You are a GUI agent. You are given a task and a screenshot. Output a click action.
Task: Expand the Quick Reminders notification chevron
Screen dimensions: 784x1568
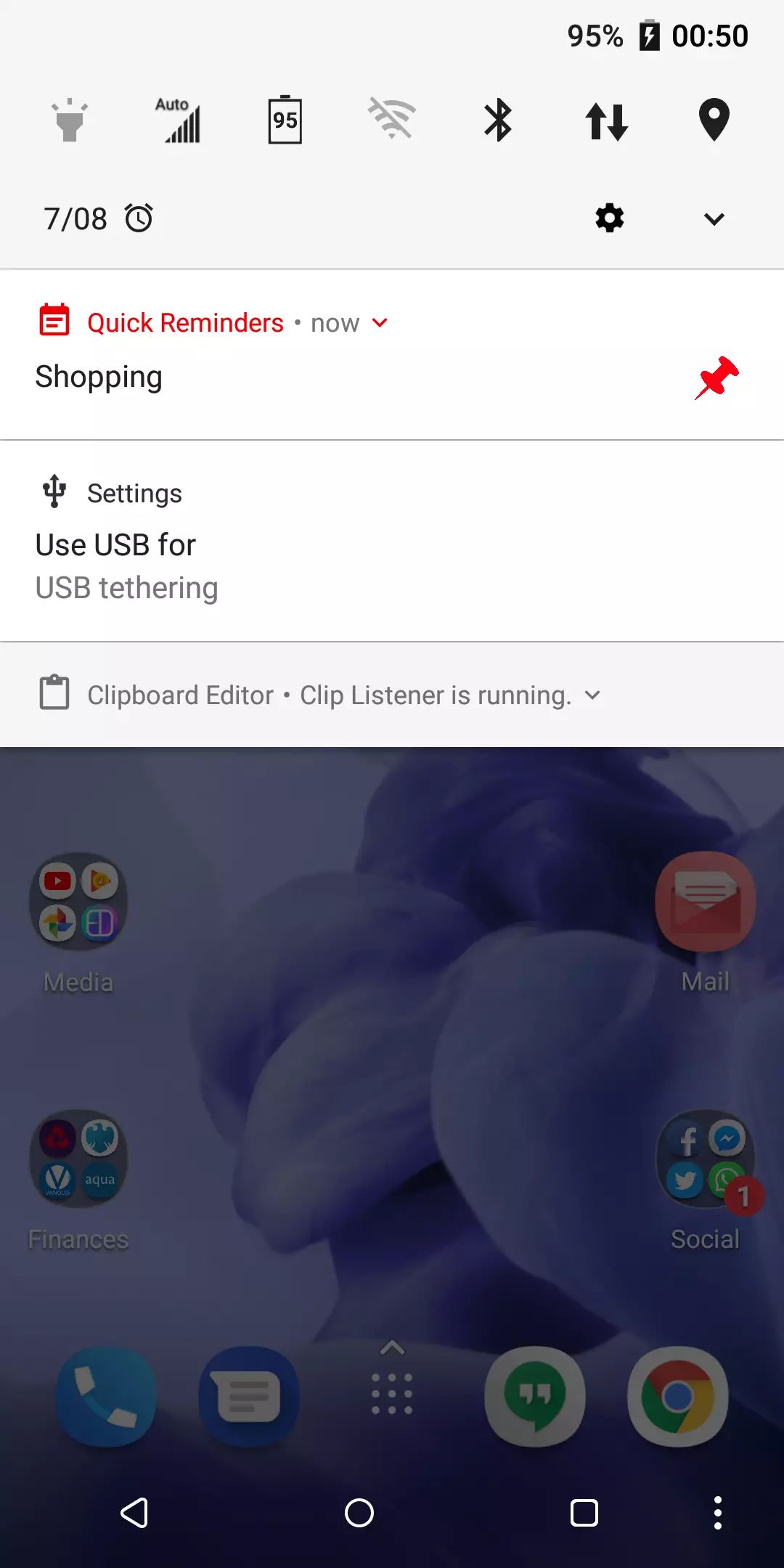click(x=380, y=322)
